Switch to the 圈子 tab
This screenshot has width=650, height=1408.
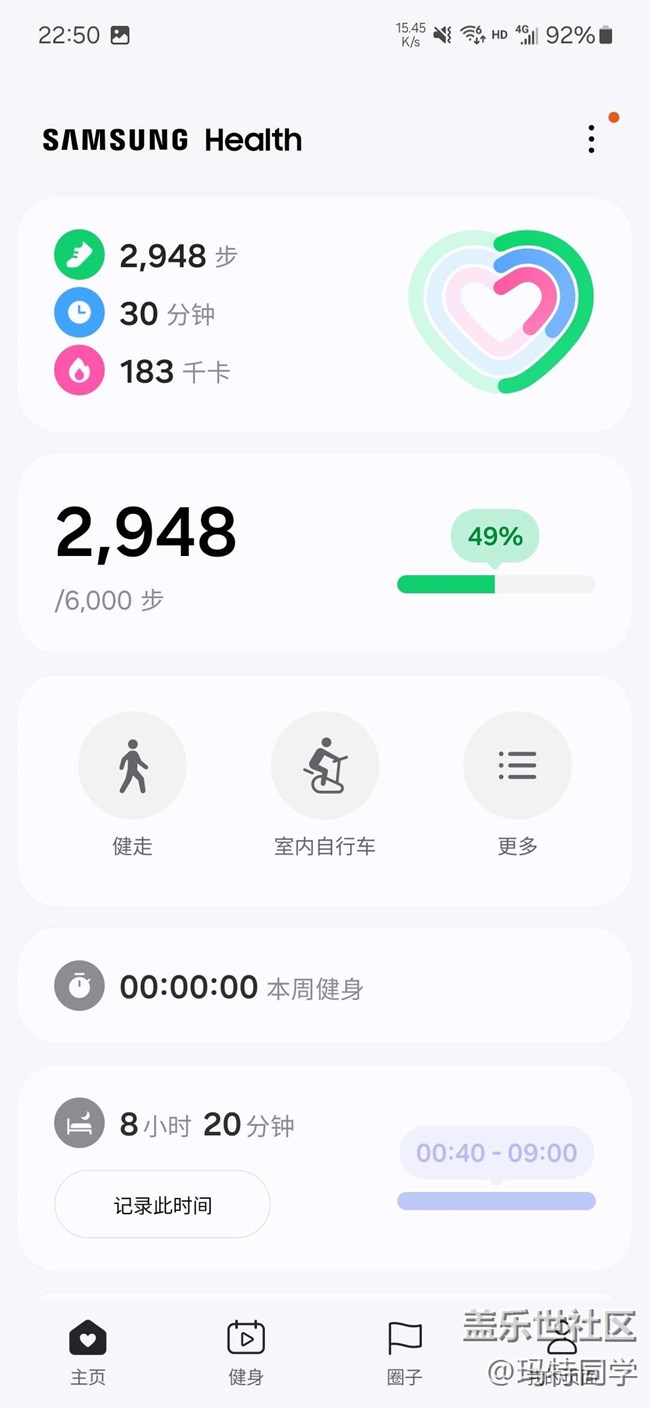tap(404, 1352)
